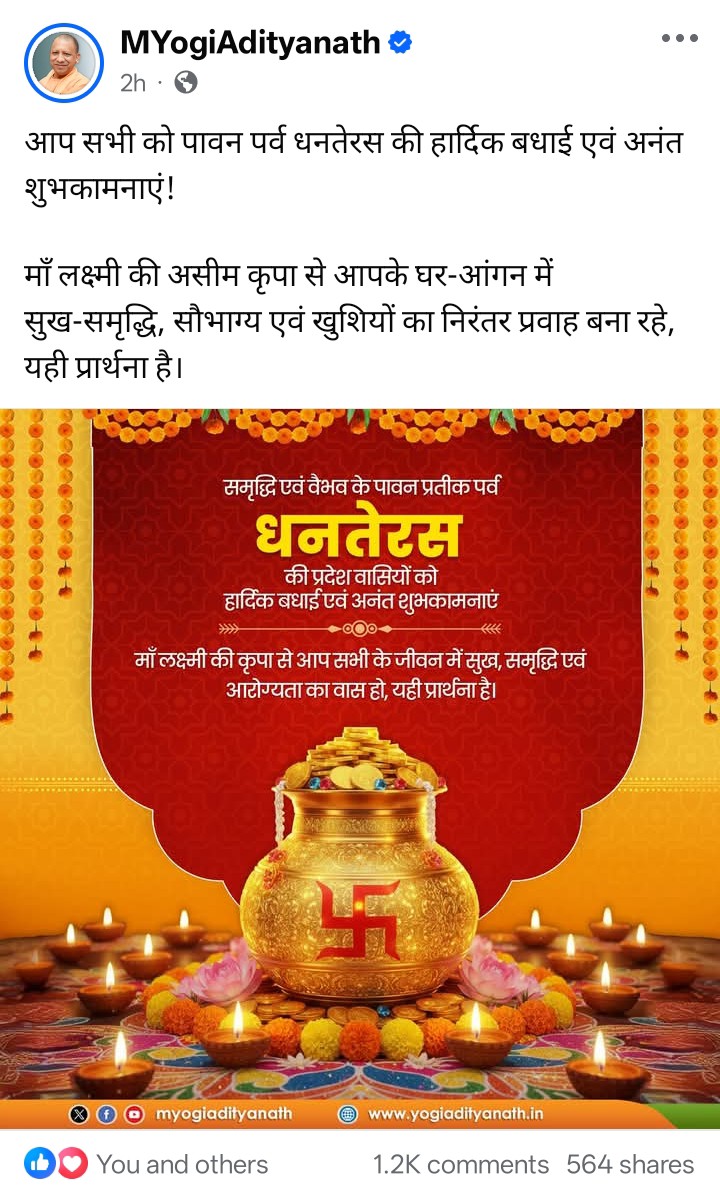
Task: Open the 1.2K comments
Action: (x=460, y=1164)
